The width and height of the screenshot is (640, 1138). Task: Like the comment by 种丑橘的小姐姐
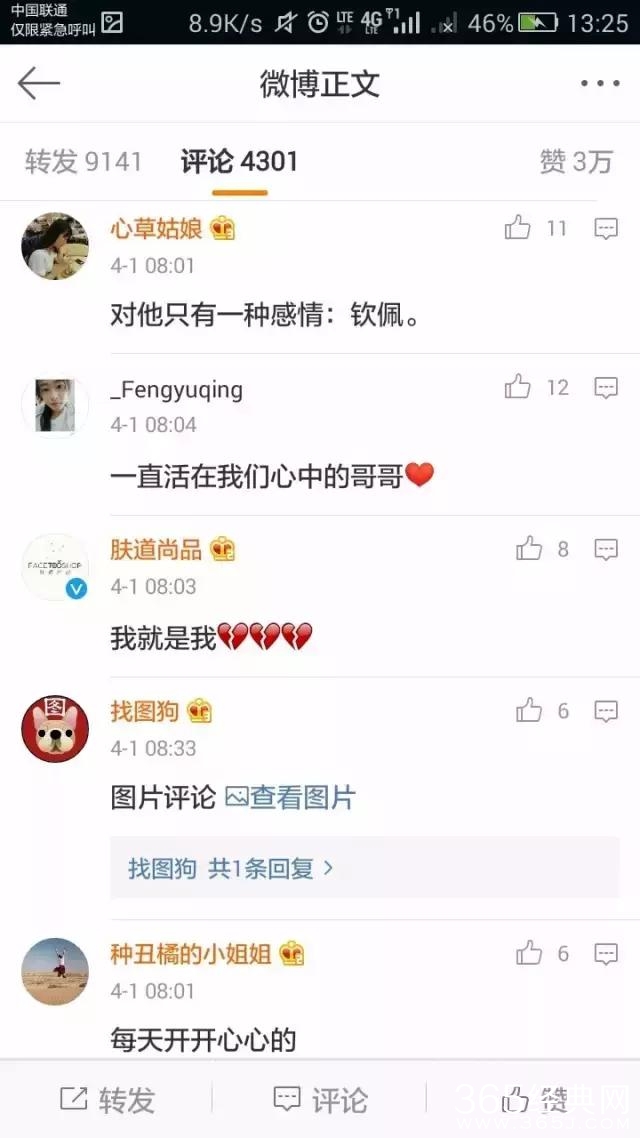pyautogui.click(x=528, y=953)
